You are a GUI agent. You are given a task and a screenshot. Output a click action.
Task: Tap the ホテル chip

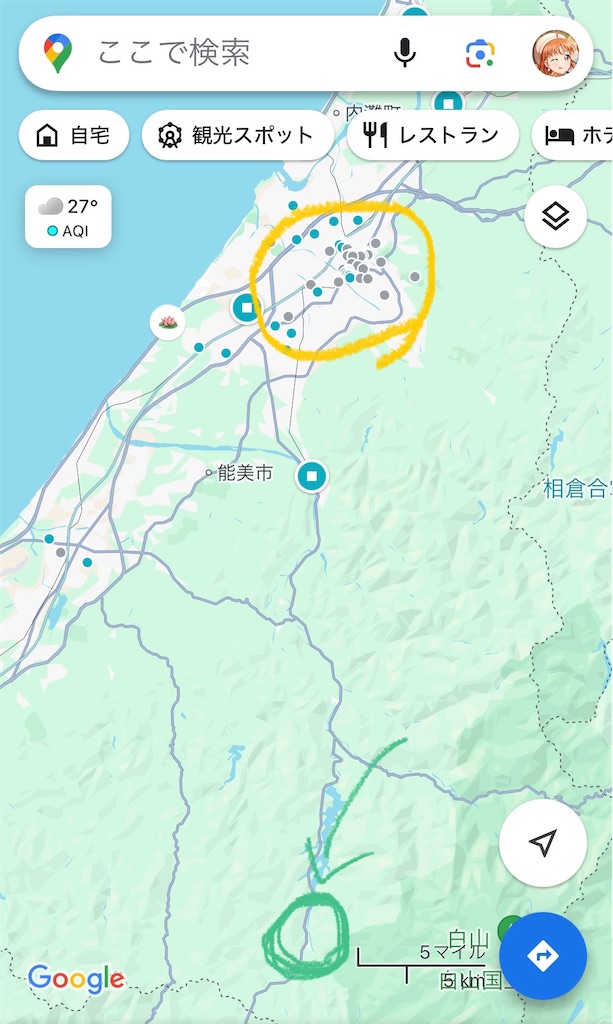click(575, 135)
